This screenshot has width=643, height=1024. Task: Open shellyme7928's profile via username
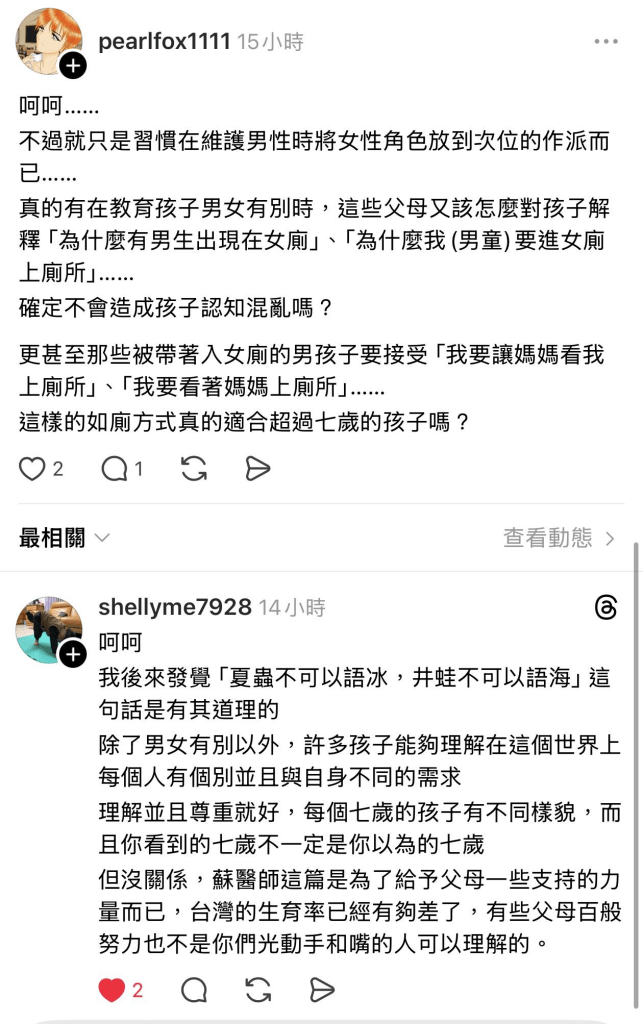pyautogui.click(x=175, y=607)
